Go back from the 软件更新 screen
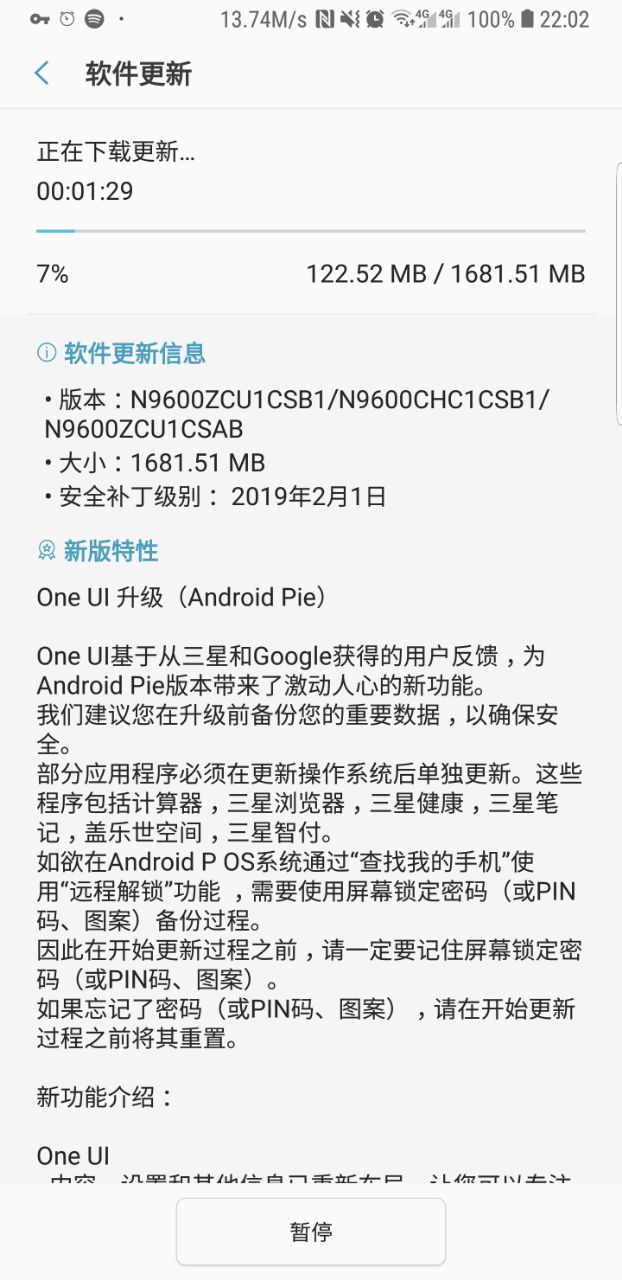This screenshot has height=1280, width=622. pyautogui.click(x=42, y=73)
